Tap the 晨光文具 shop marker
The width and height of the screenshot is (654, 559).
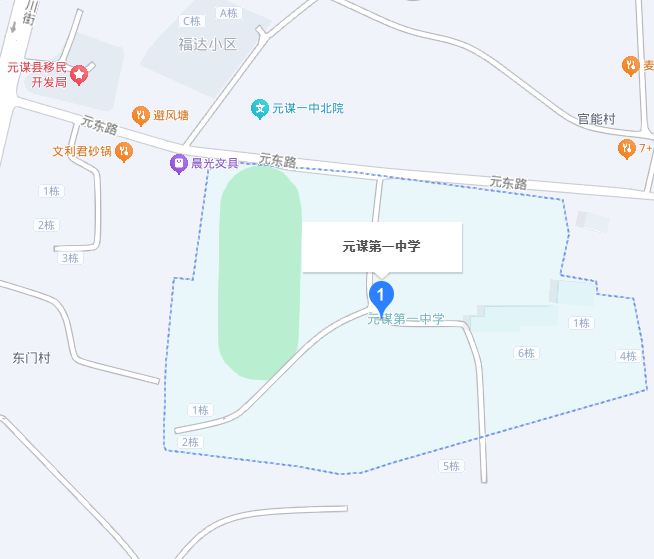coord(179,163)
